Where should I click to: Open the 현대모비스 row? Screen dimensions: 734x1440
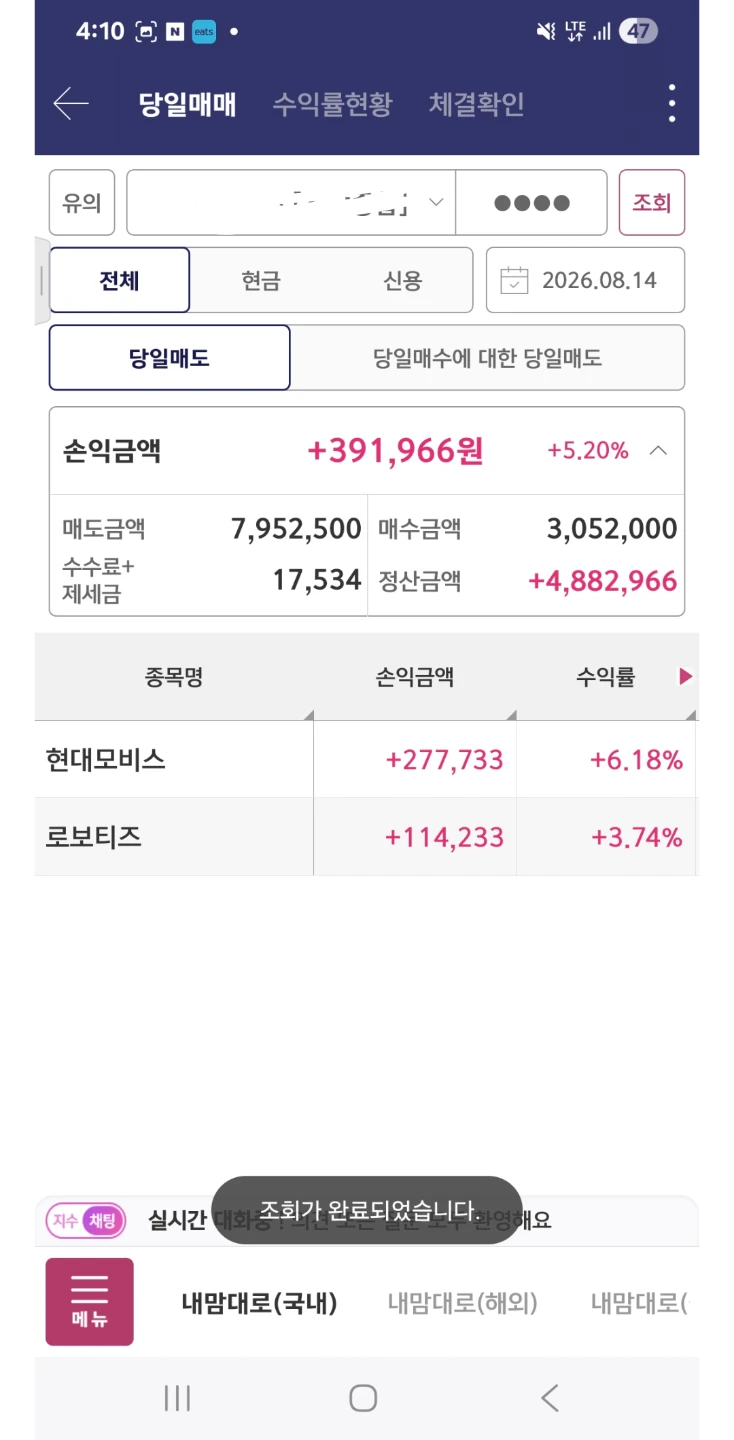(366, 760)
